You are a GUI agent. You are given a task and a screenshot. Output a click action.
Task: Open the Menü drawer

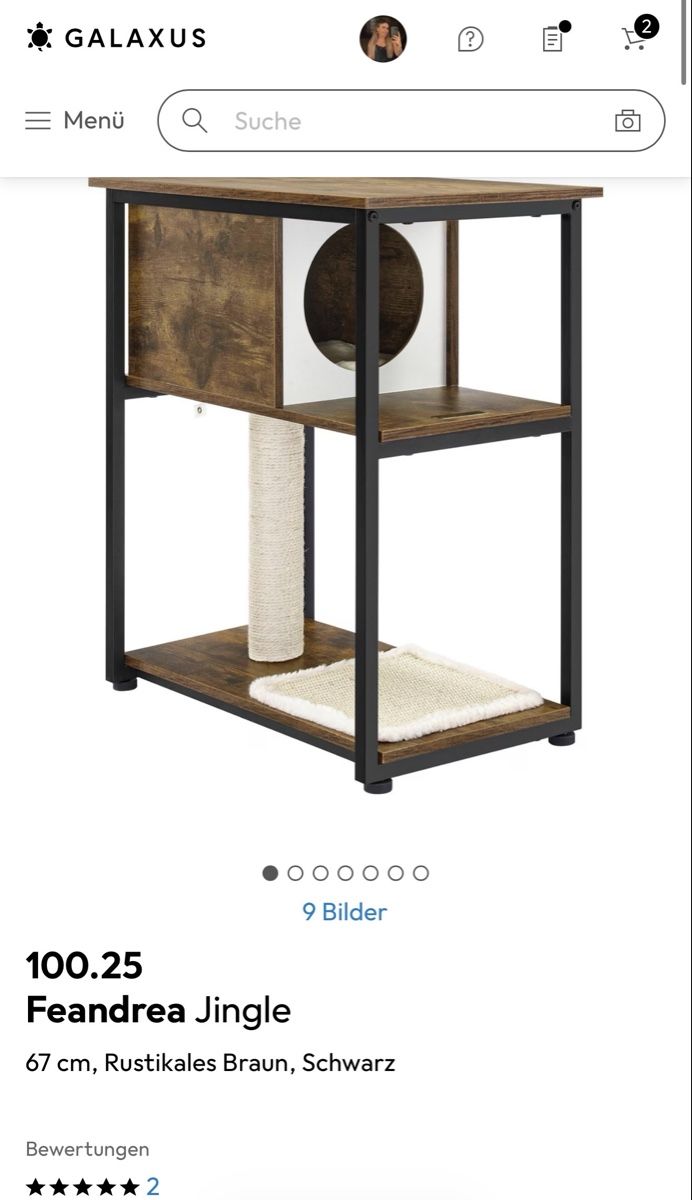click(x=75, y=120)
